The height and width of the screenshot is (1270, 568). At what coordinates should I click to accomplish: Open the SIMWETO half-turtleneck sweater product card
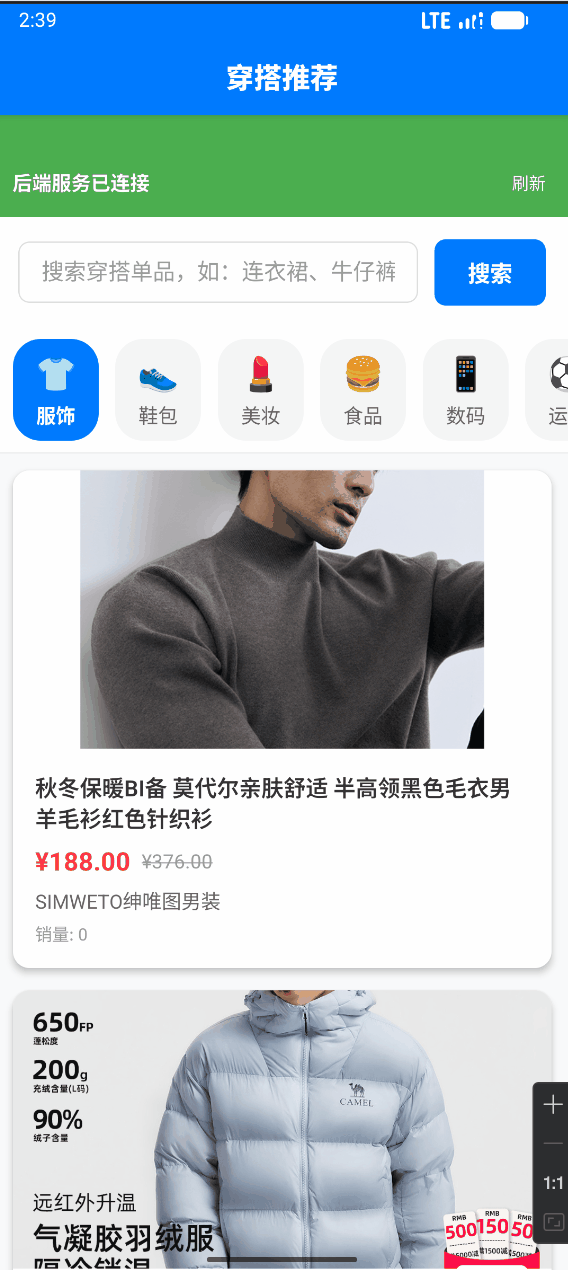(x=282, y=719)
